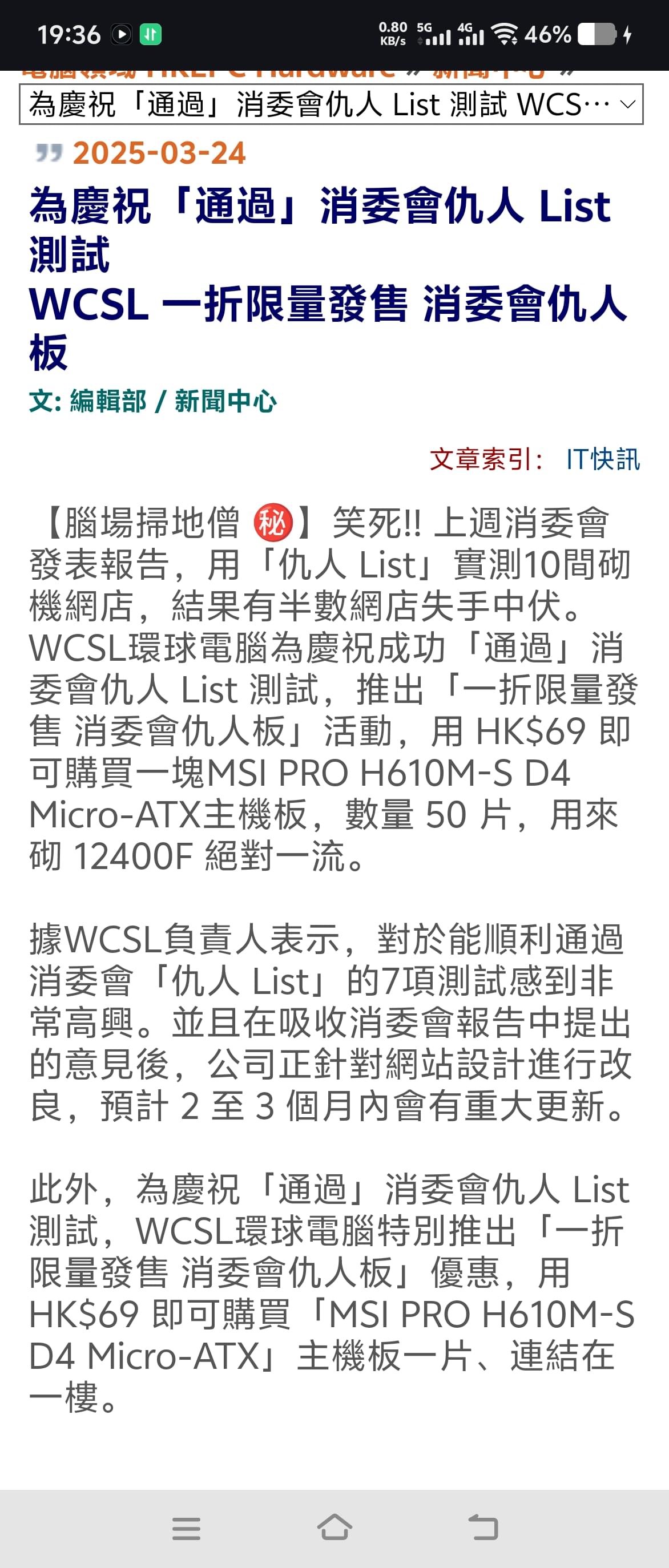The width and height of the screenshot is (669, 1568).
Task: Open the IT快訊 article index link
Action: (x=602, y=459)
